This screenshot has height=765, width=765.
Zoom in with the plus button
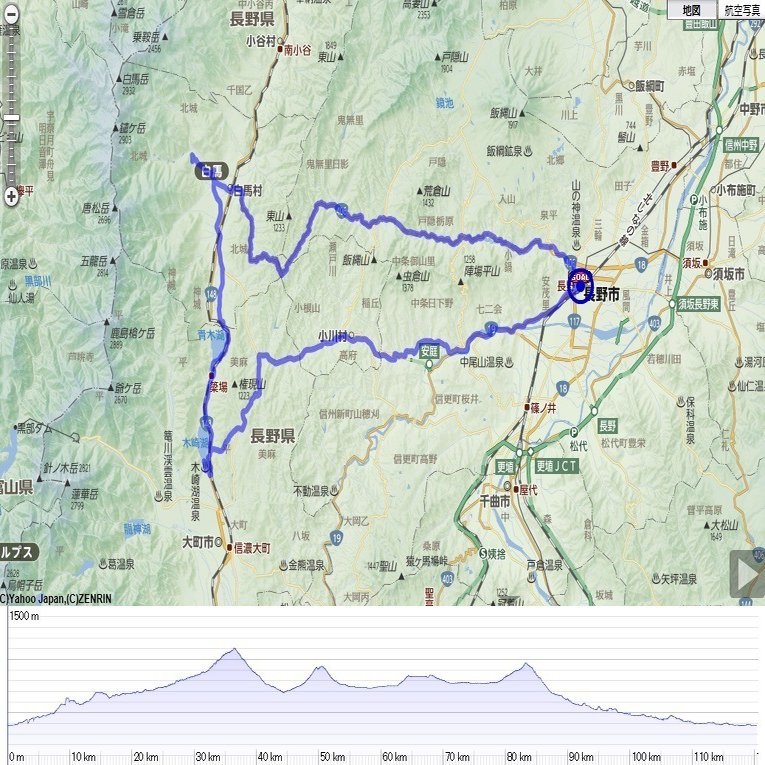tap(11, 196)
